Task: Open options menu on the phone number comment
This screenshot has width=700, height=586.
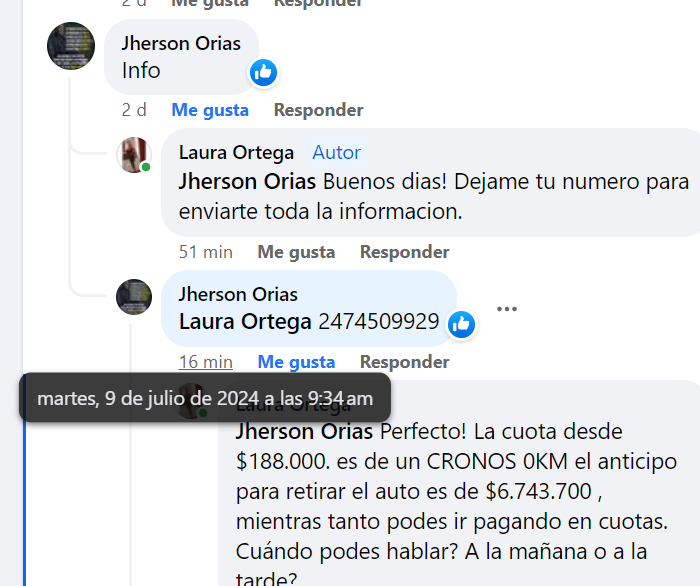Action: click(x=507, y=309)
